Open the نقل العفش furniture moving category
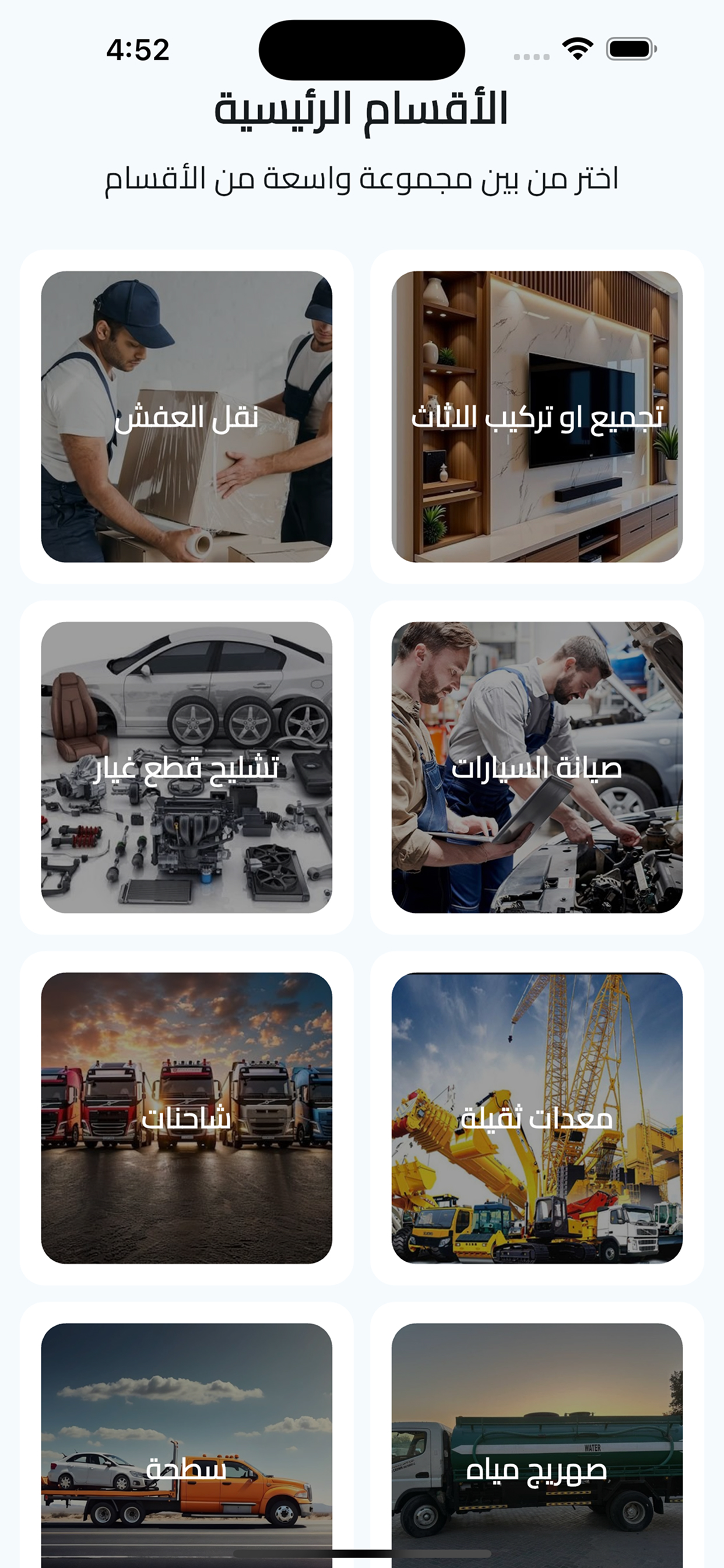 (x=187, y=417)
